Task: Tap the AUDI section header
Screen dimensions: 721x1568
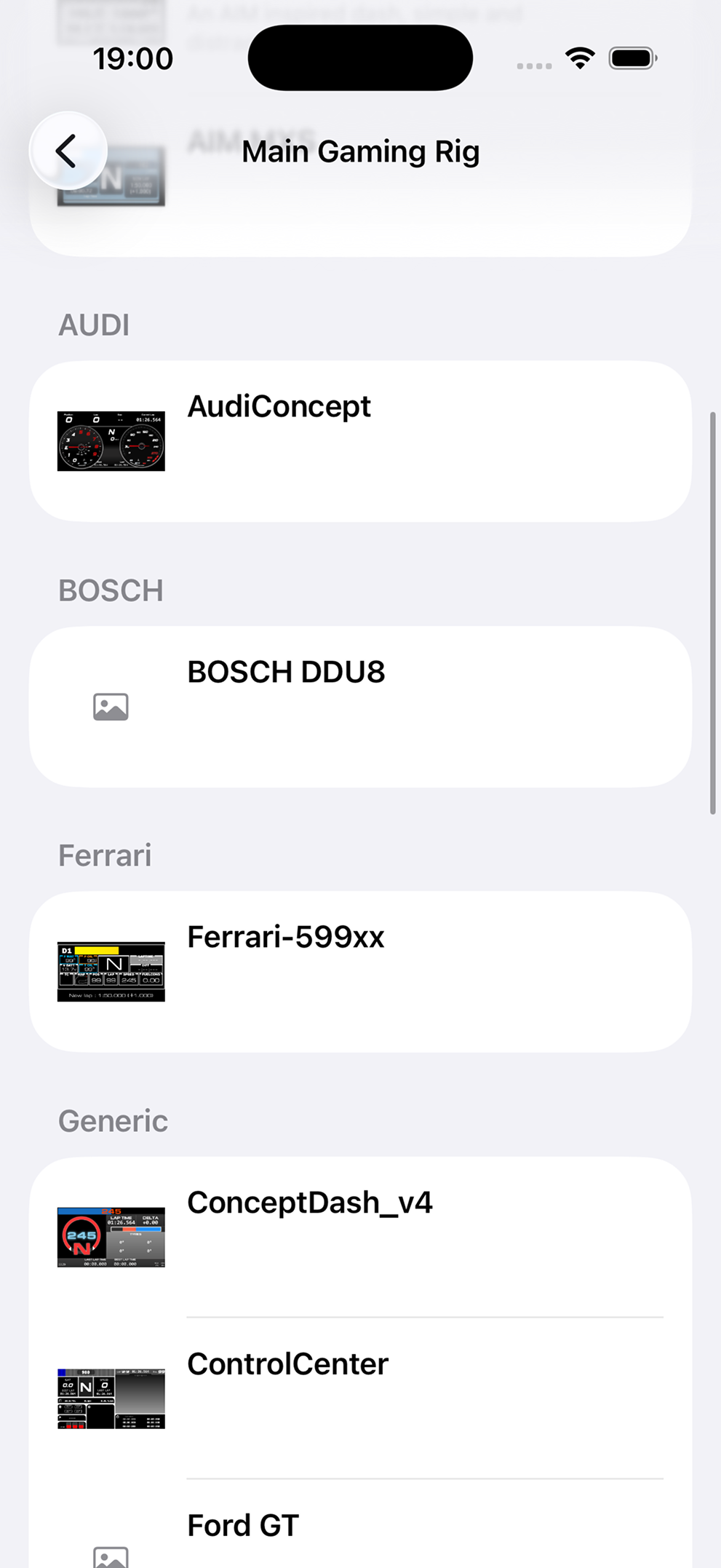Action: 95,325
